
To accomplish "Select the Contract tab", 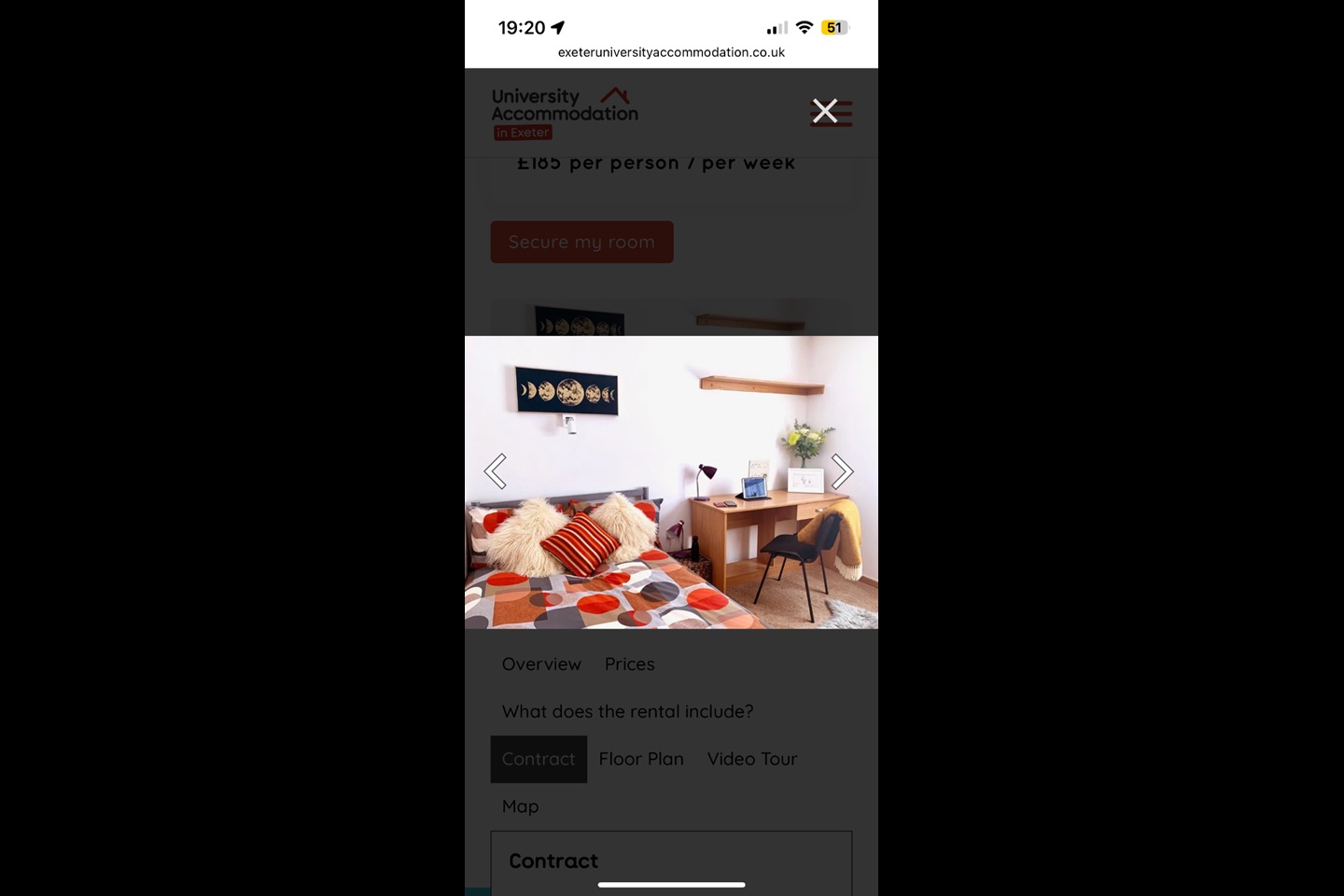I will (539, 760).
